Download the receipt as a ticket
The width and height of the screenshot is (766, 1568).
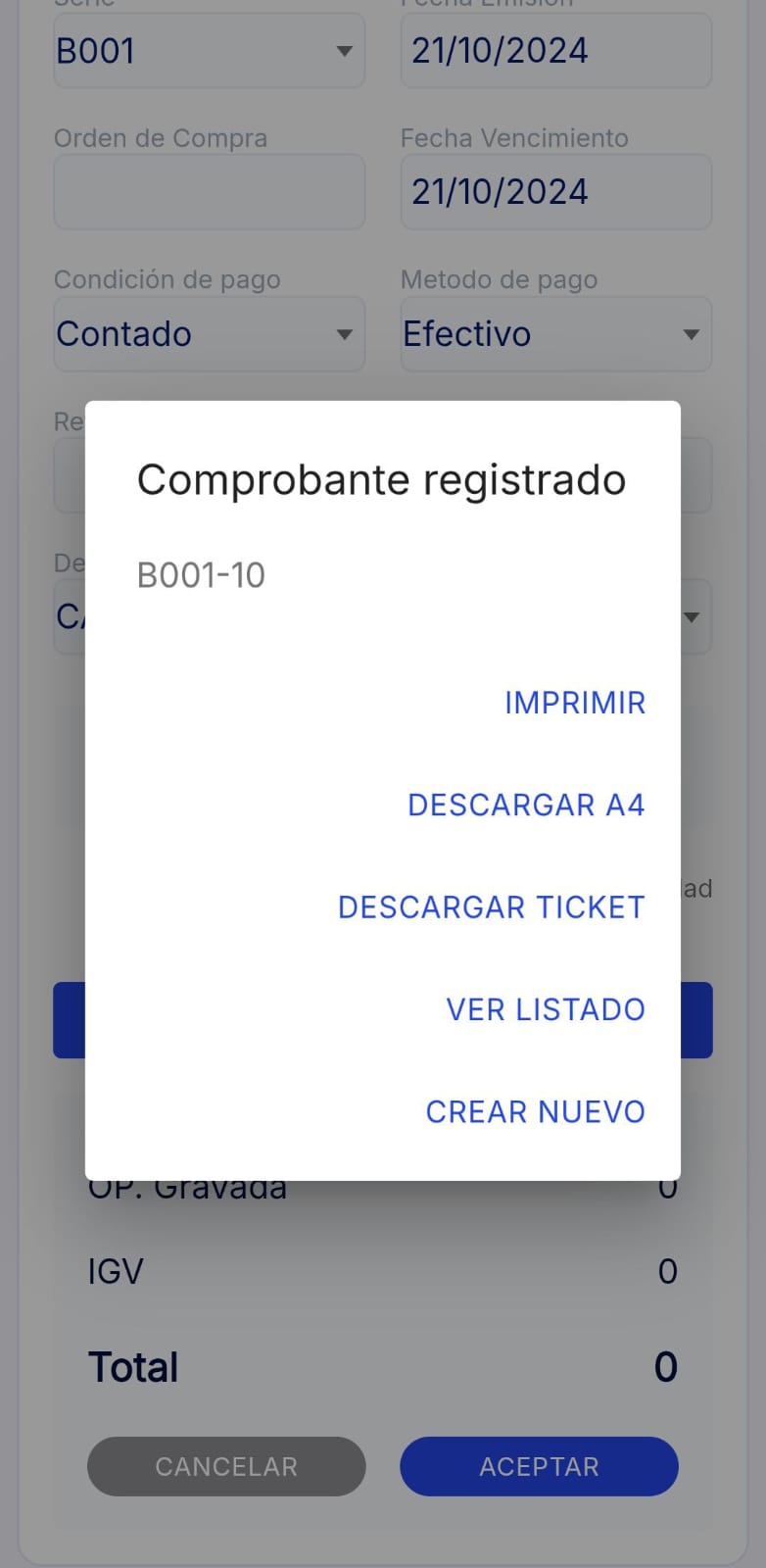(x=491, y=906)
